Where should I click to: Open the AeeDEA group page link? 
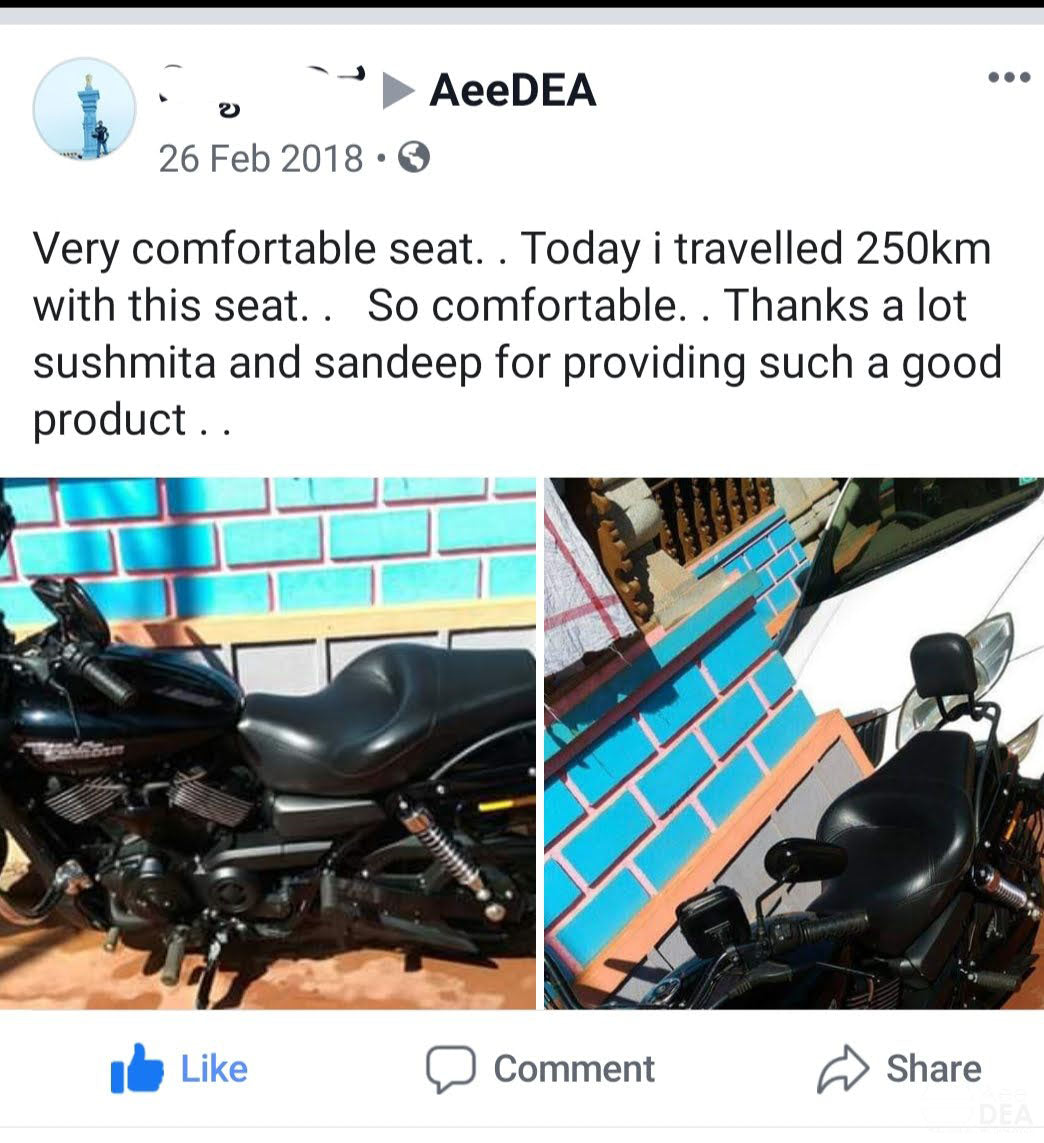[x=511, y=89]
